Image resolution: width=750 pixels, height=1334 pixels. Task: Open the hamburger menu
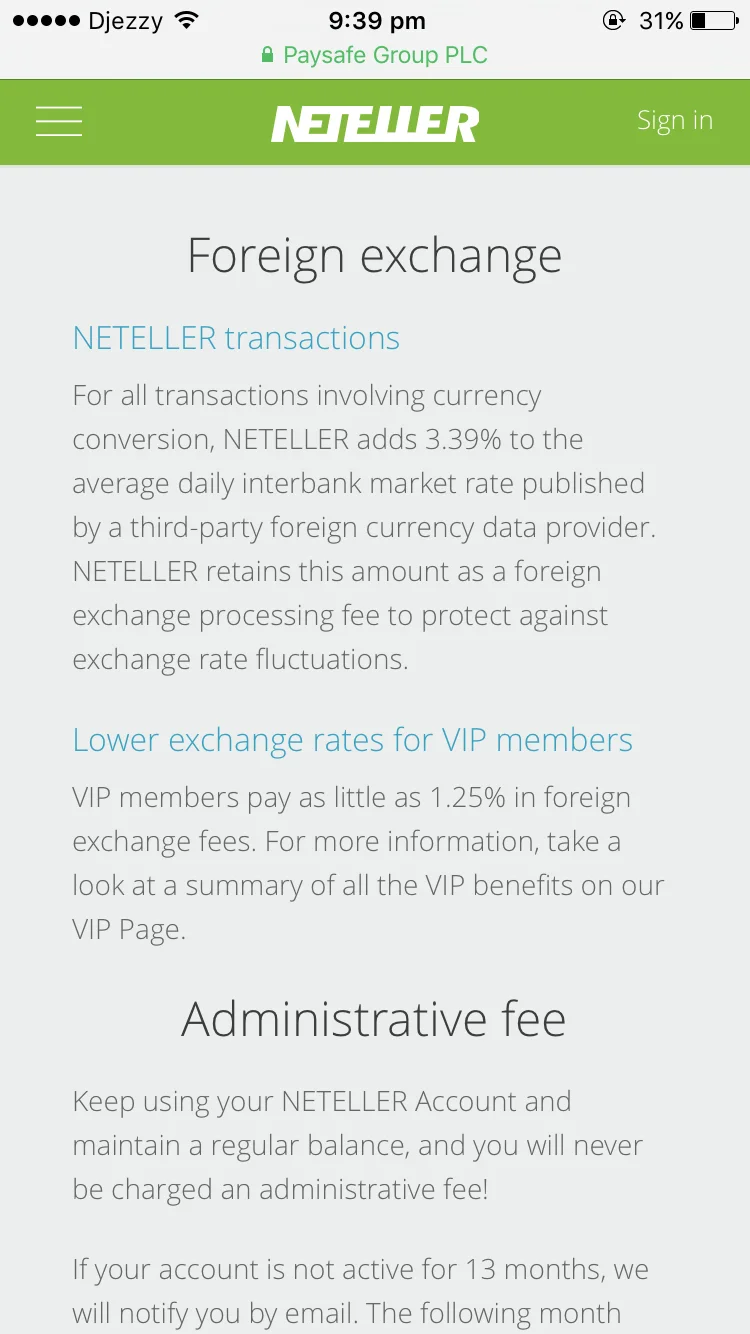pyautogui.click(x=59, y=121)
